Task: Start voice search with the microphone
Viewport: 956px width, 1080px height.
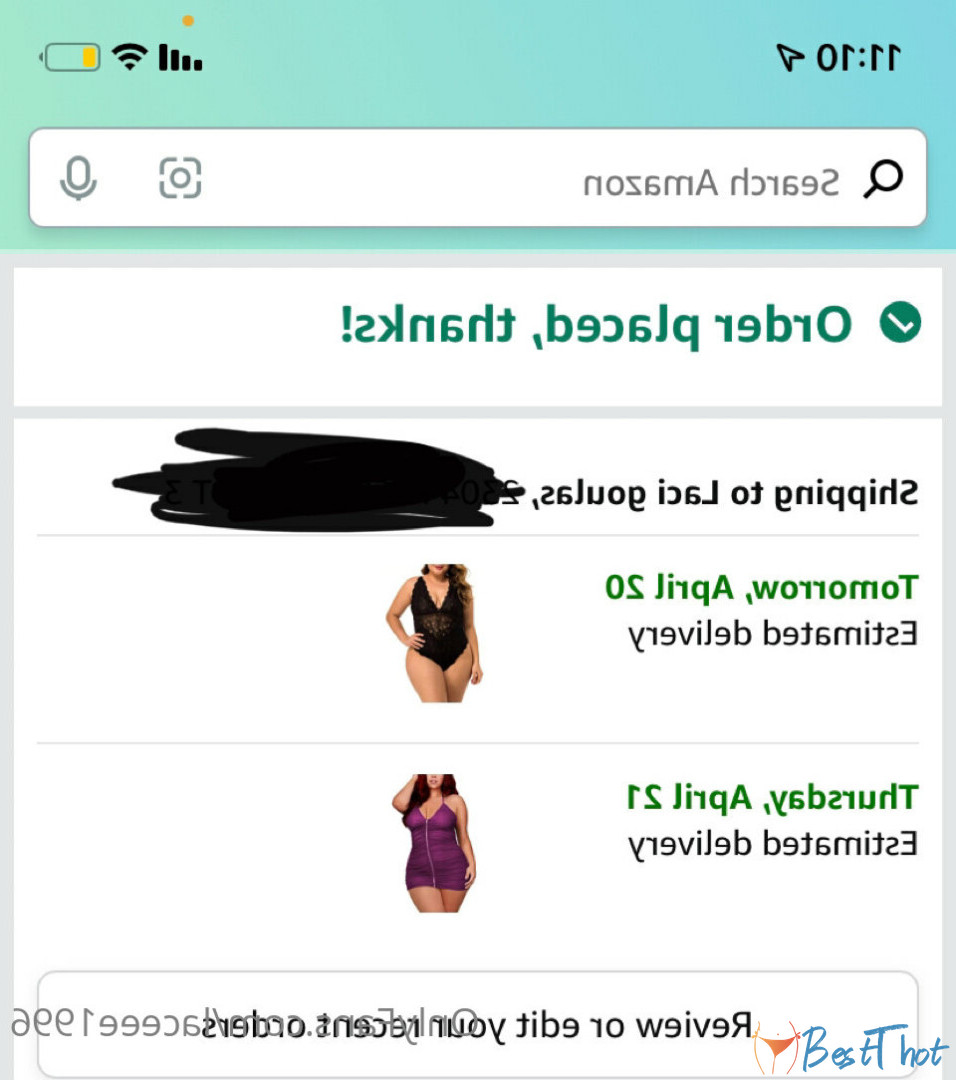Action: pos(78,180)
